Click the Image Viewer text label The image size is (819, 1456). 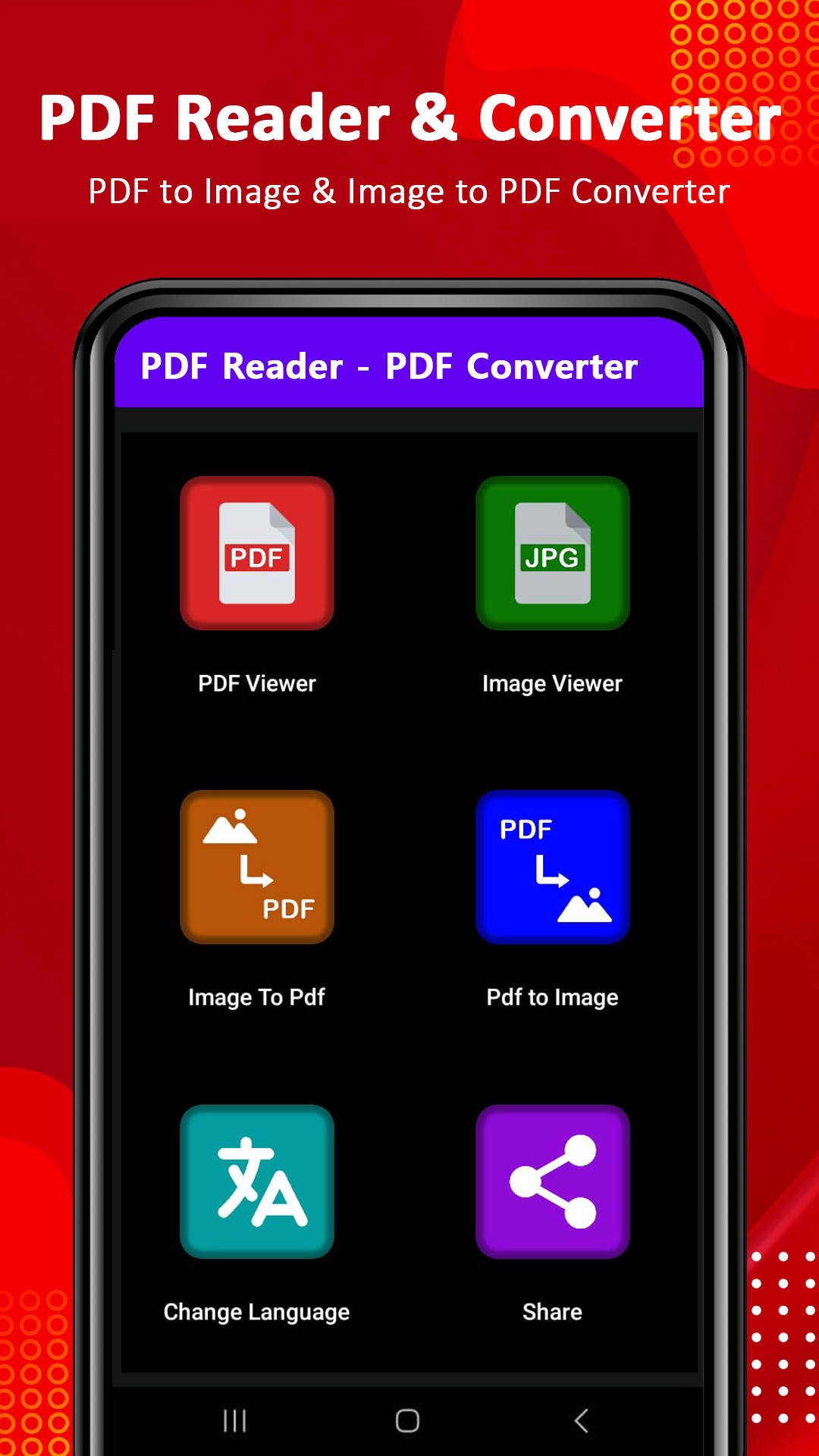pyautogui.click(x=552, y=683)
